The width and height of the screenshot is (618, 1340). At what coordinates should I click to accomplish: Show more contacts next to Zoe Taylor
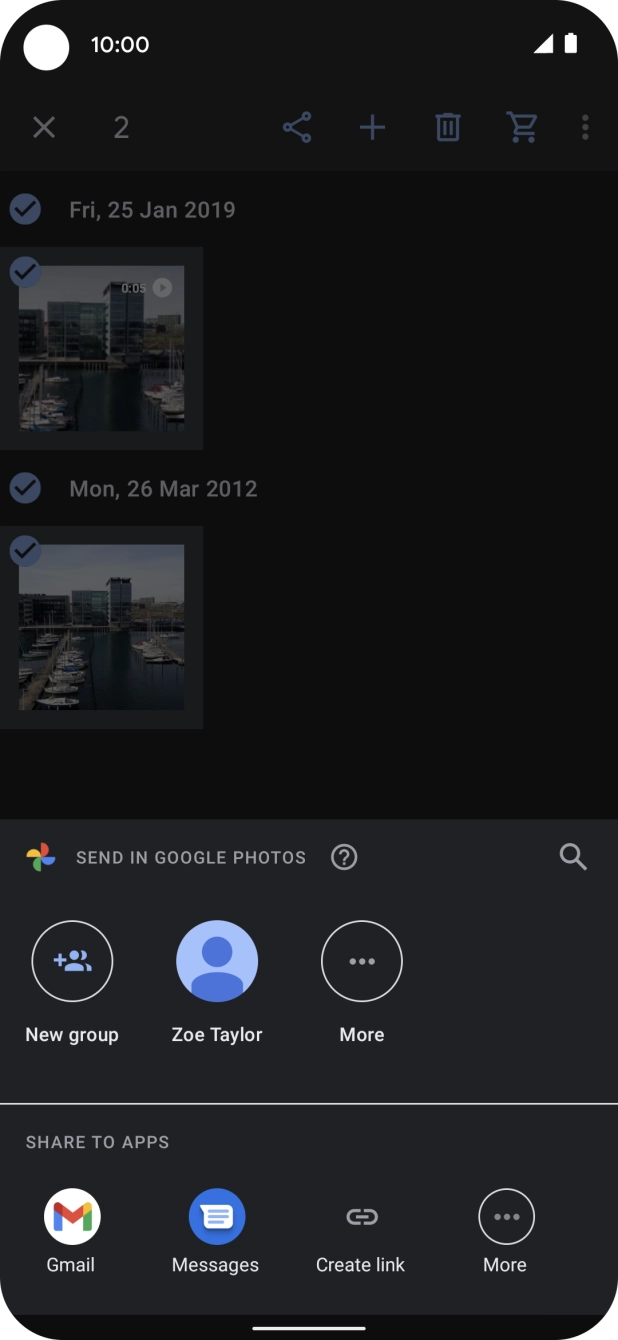[x=361, y=962]
